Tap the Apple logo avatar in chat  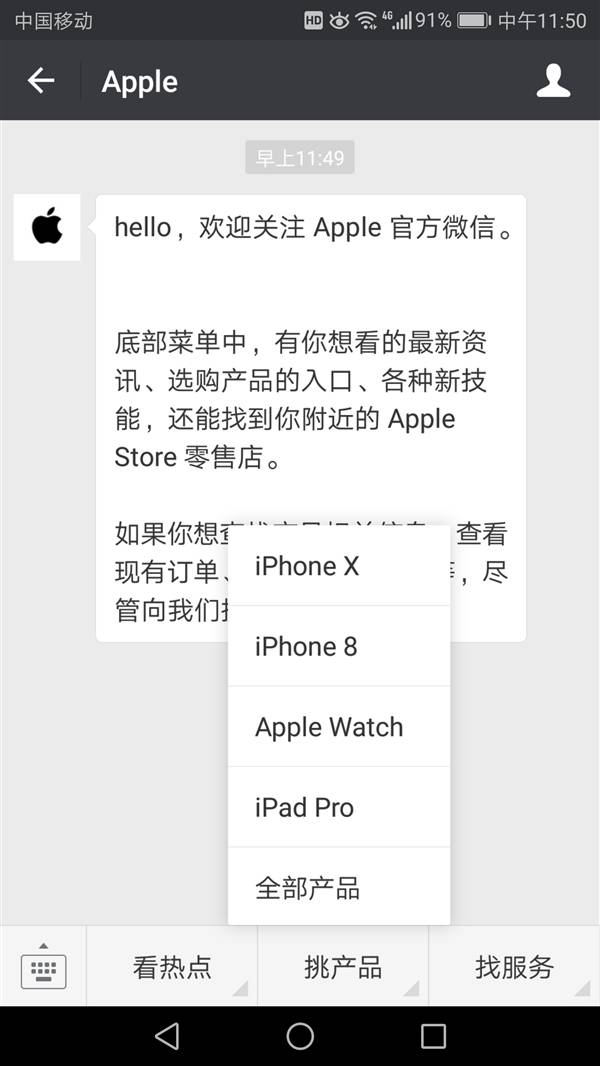(x=46, y=228)
